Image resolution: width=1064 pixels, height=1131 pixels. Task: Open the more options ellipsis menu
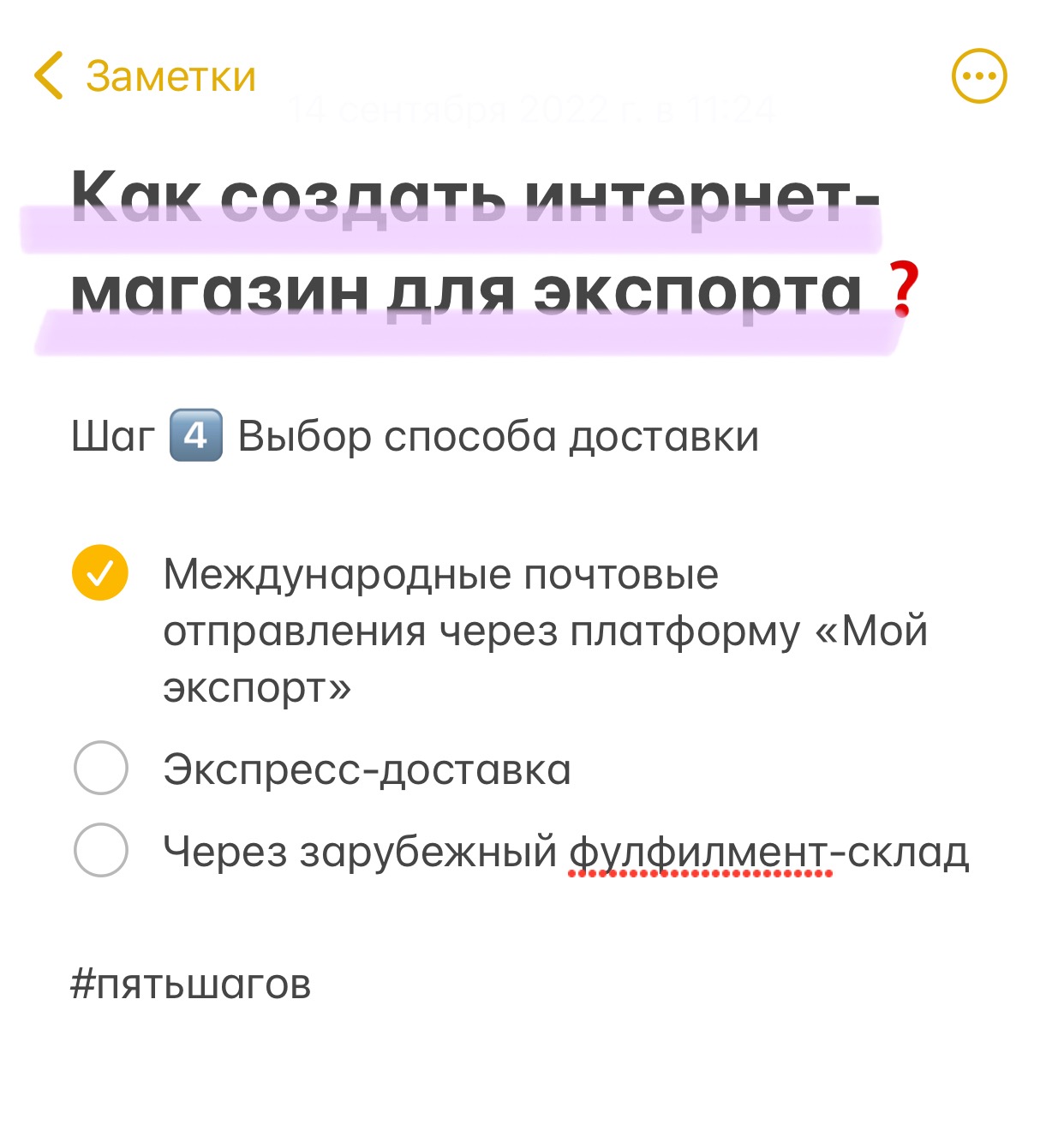pos(979,76)
